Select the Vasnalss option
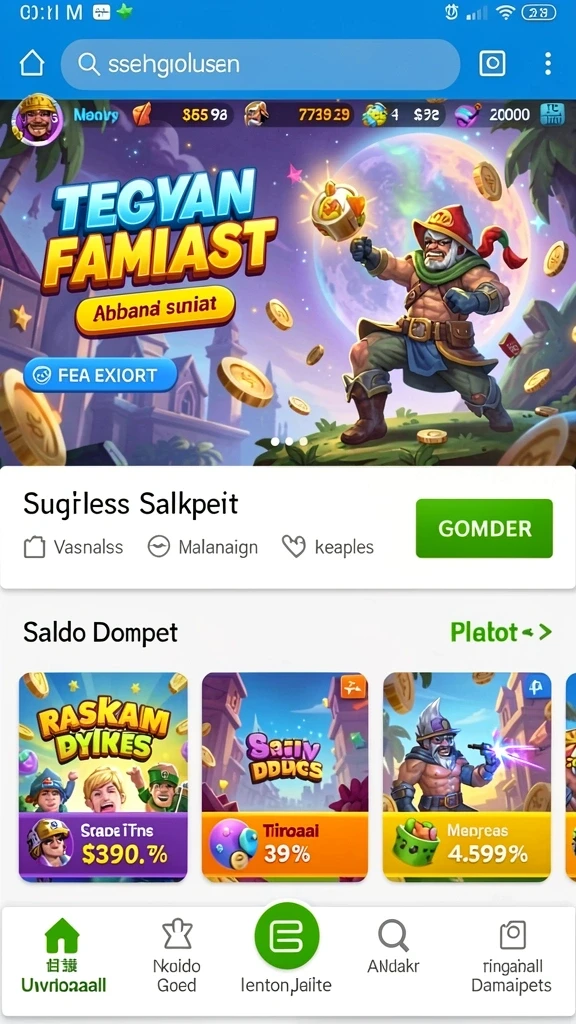The width and height of the screenshot is (576, 1024). click(x=73, y=547)
